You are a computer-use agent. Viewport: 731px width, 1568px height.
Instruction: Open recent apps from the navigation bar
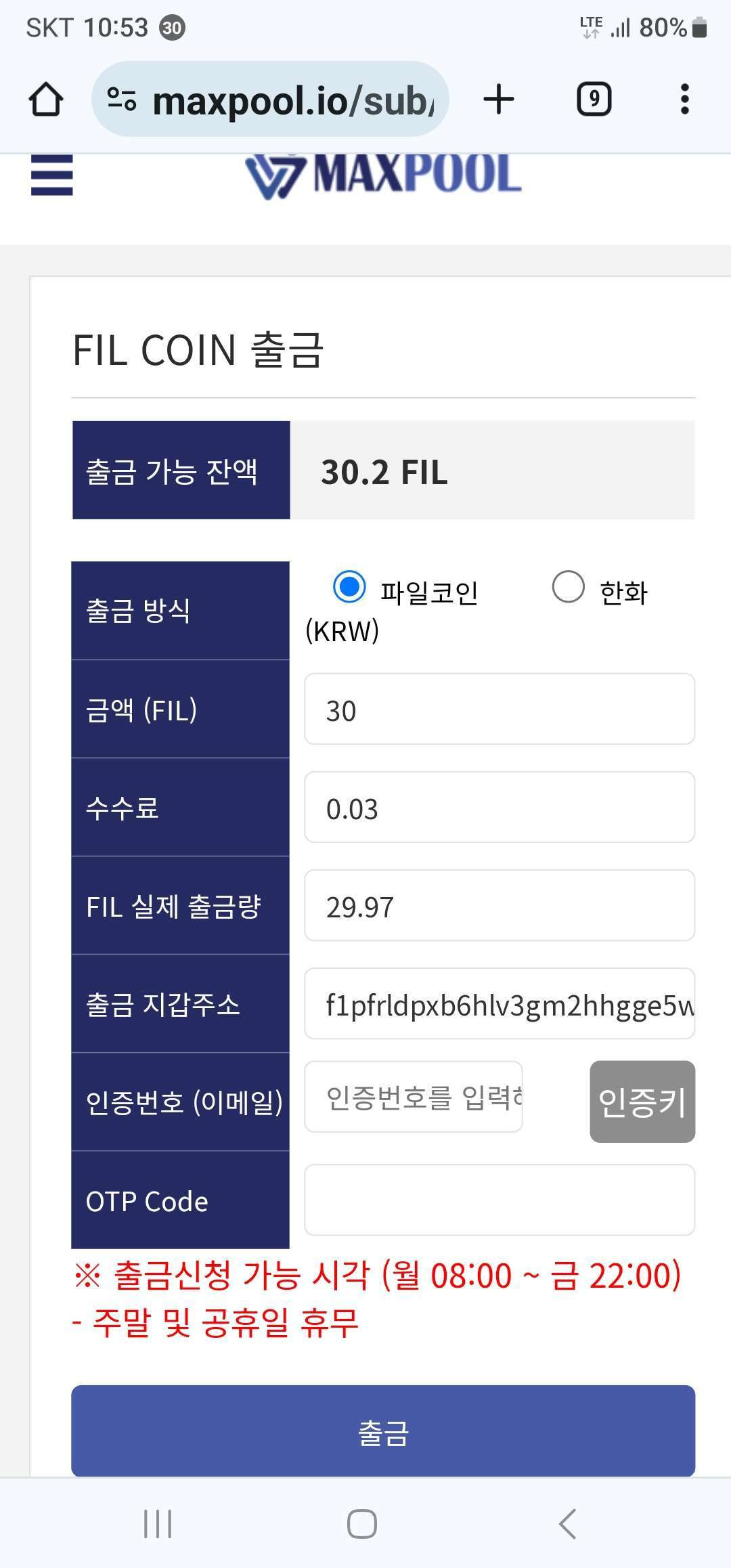[158, 1523]
